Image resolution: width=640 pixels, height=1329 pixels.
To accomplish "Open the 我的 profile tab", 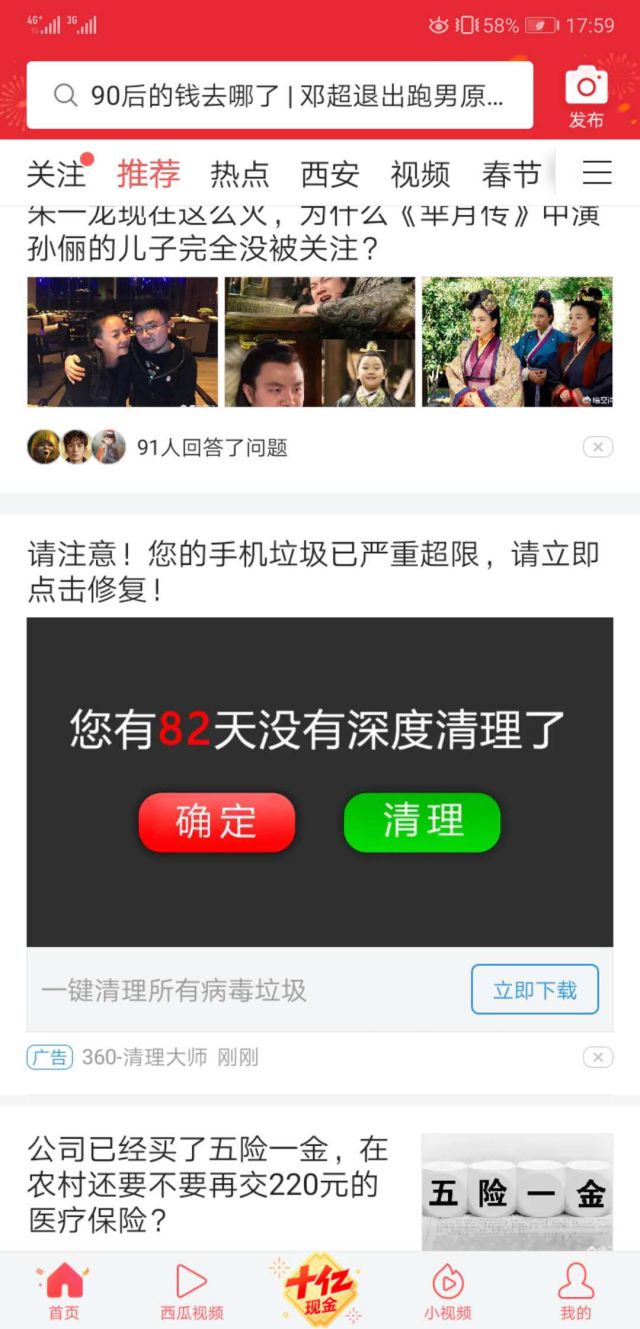I will (575, 1290).
